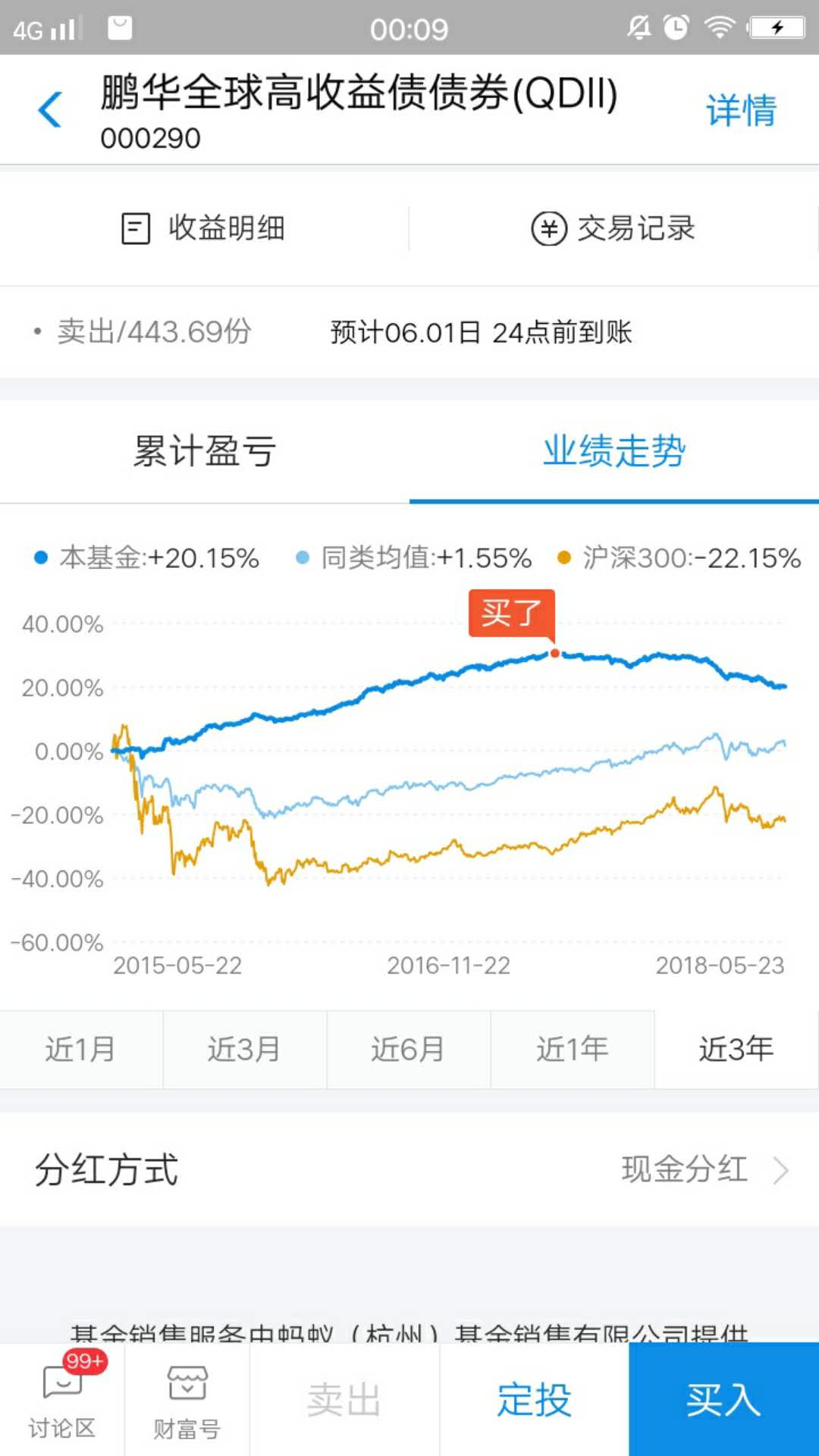Switch to the 累计盈亏 tab
Viewport: 819px width, 1456px height.
(x=205, y=452)
